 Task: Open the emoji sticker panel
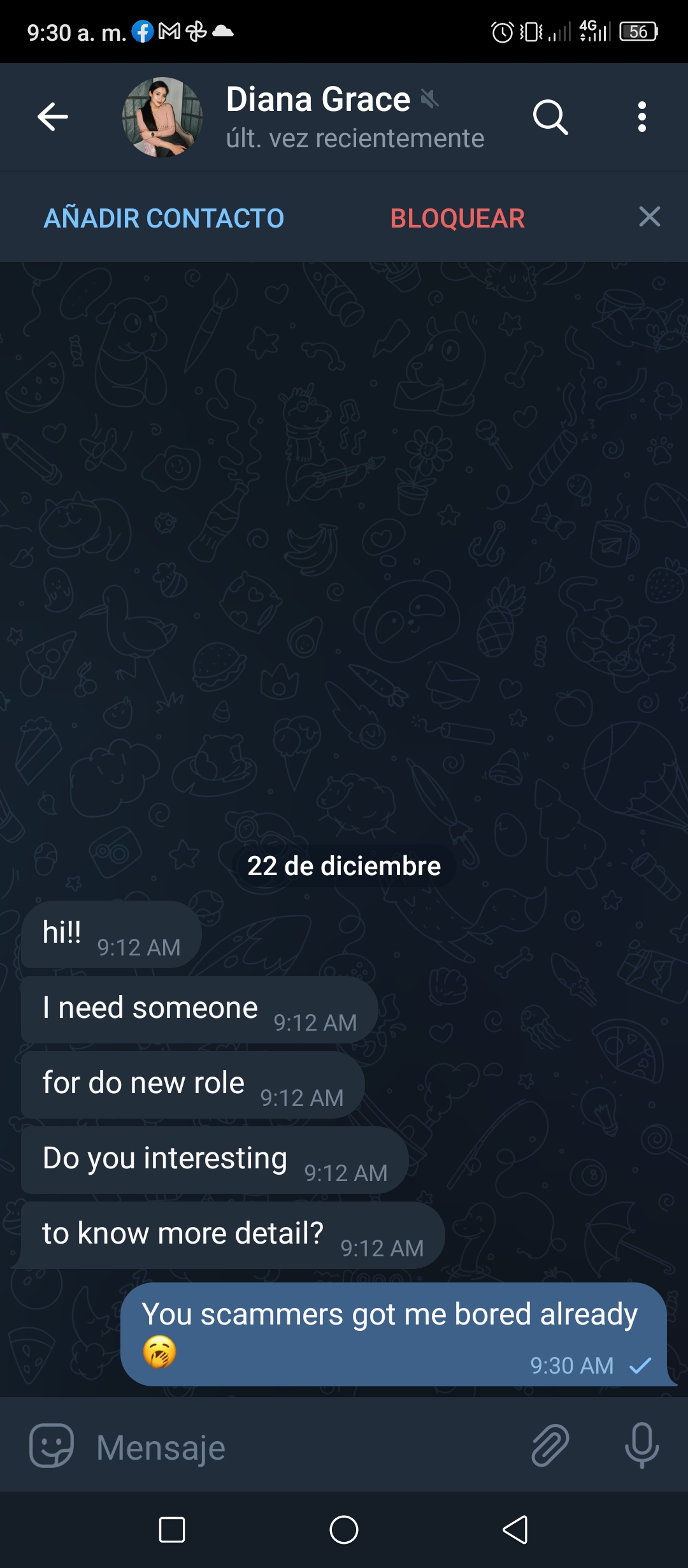pyautogui.click(x=52, y=1446)
